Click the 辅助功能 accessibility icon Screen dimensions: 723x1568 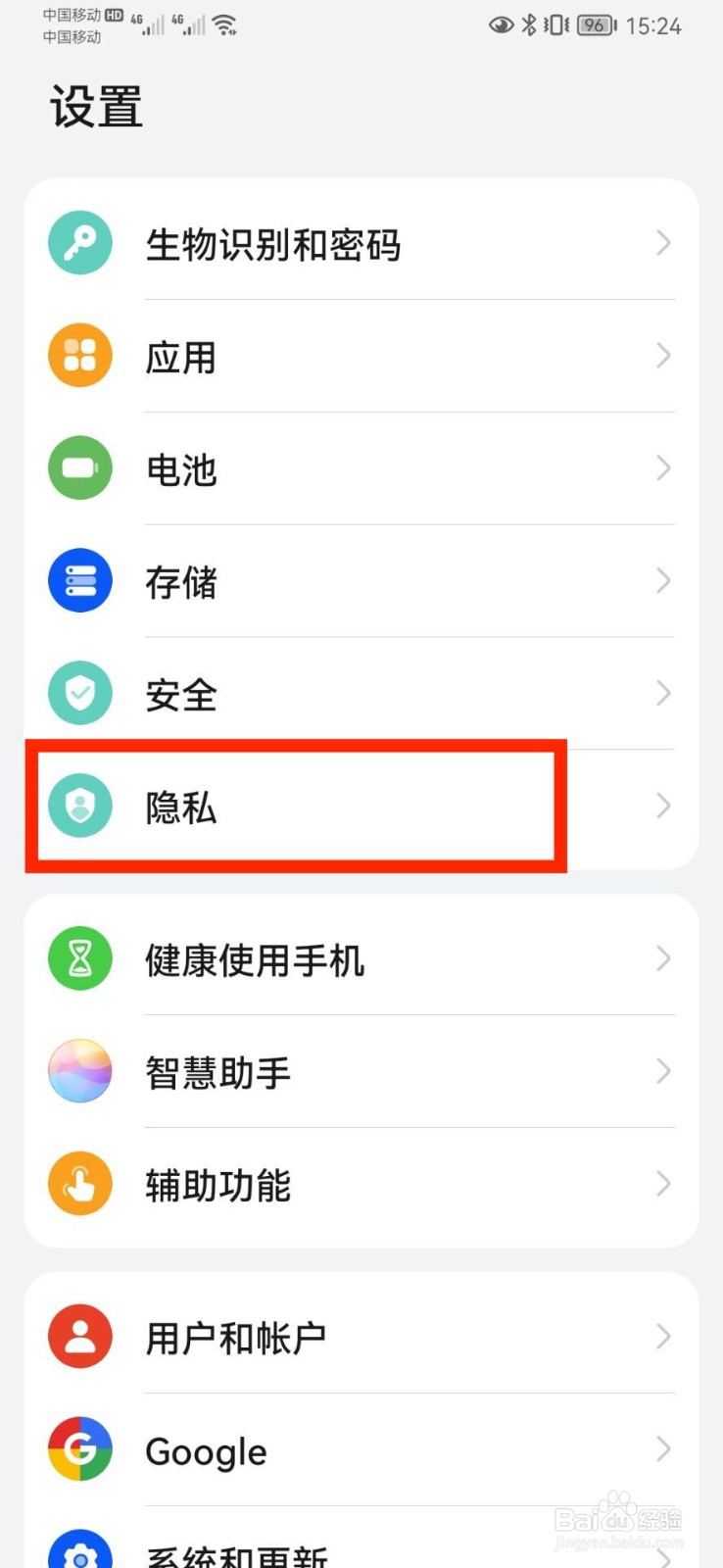(80, 1184)
